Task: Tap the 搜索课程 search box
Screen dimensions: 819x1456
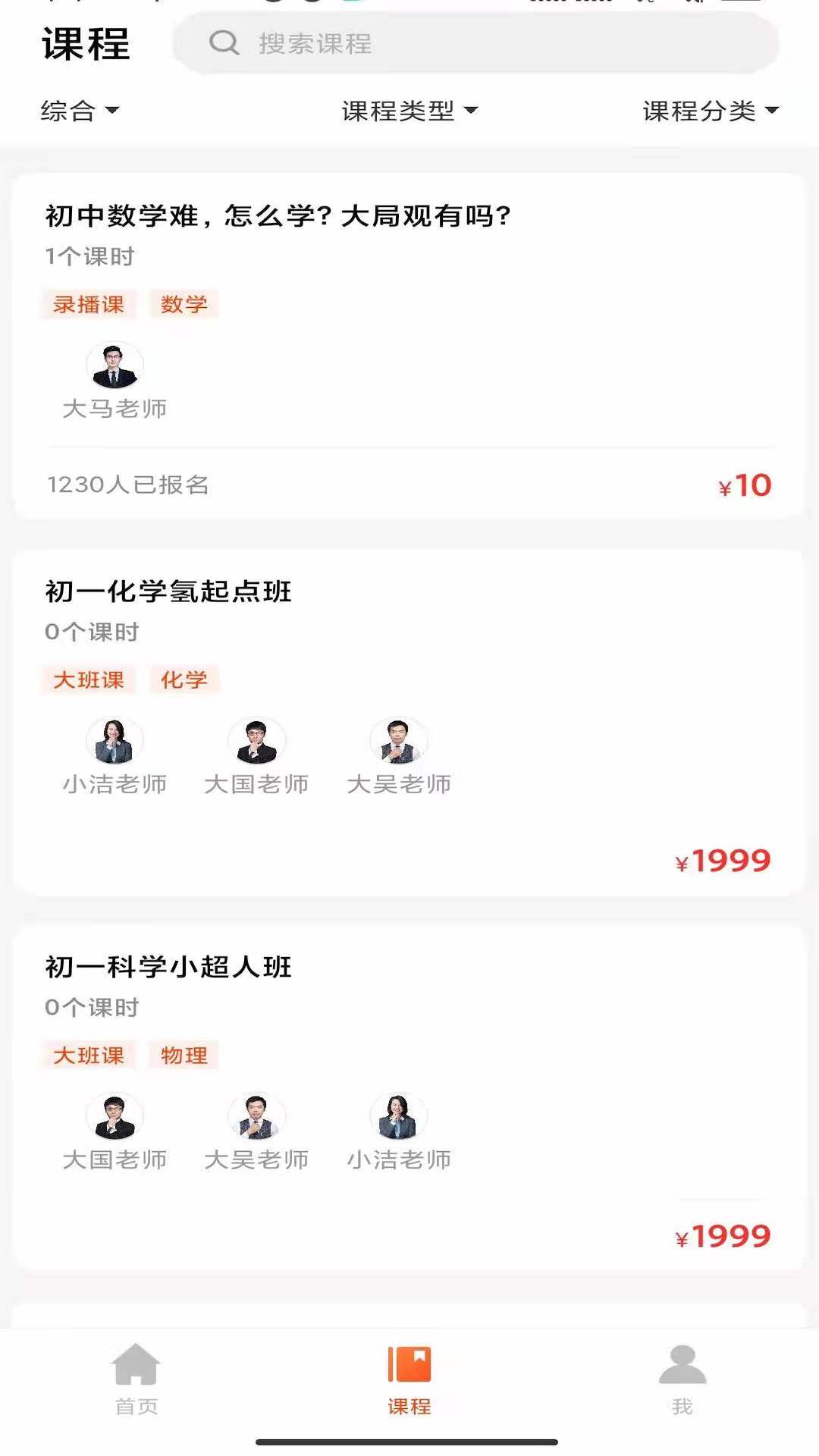Action: (x=475, y=43)
